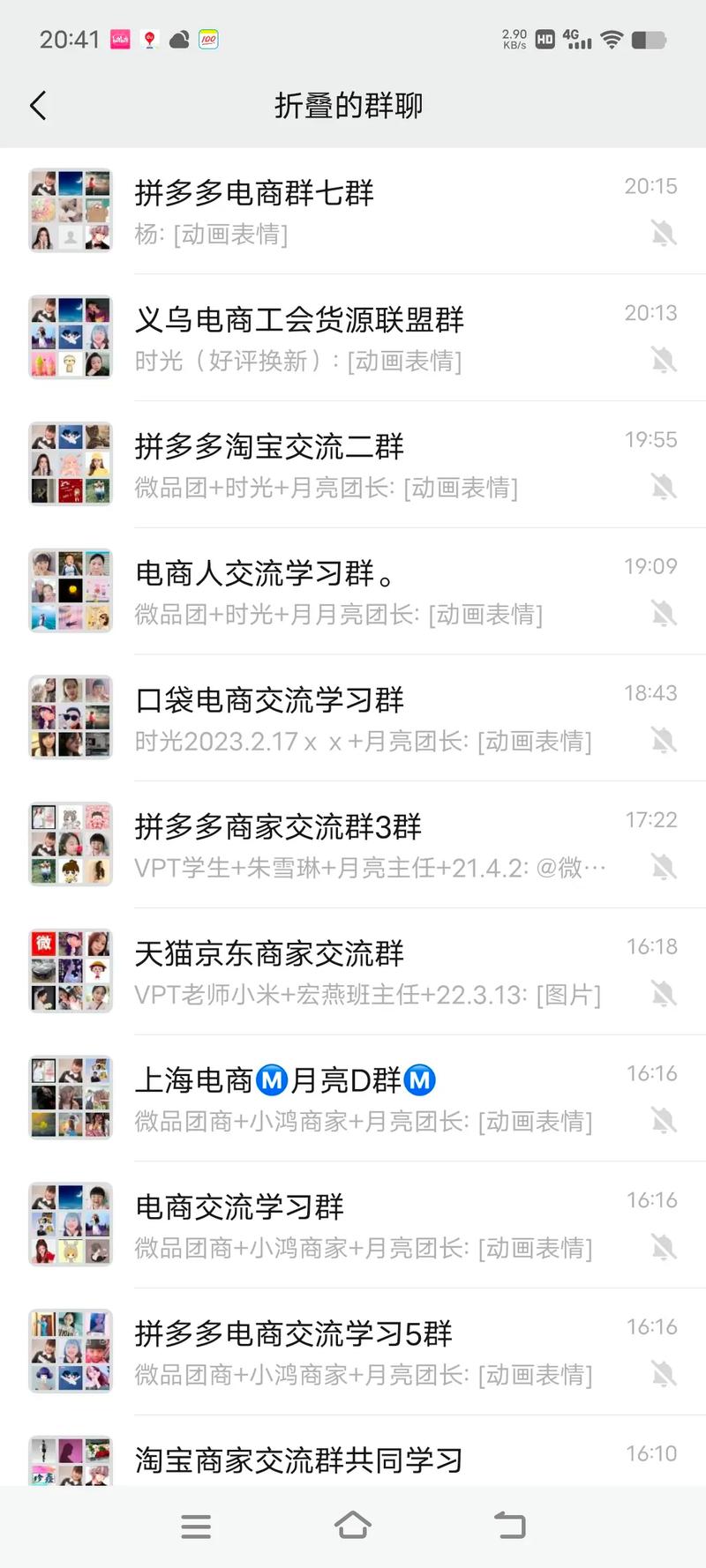706x1568 pixels.
Task: Tap the system home button
Action: 352,1526
